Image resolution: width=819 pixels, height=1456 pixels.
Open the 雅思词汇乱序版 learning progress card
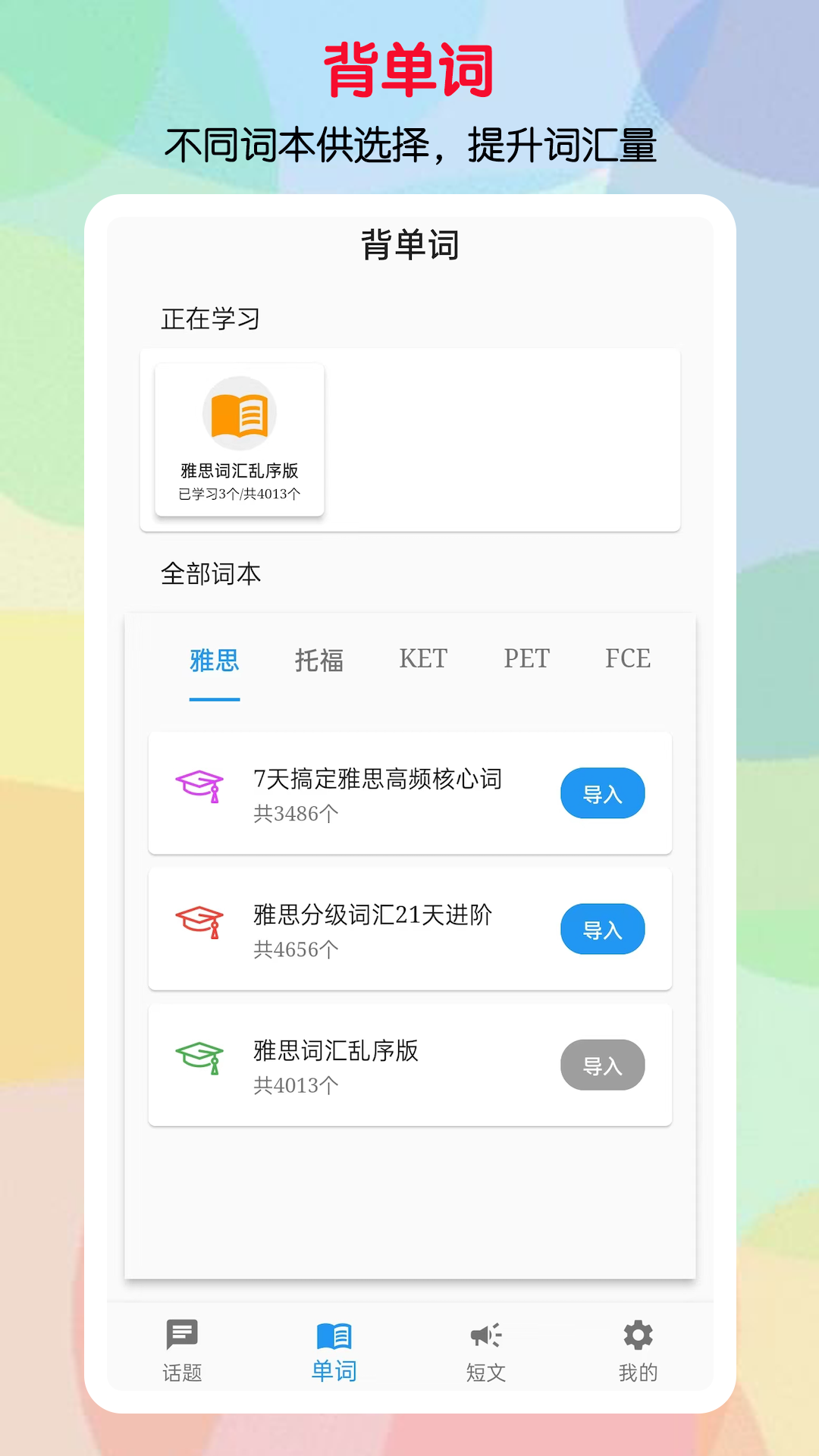[238, 438]
